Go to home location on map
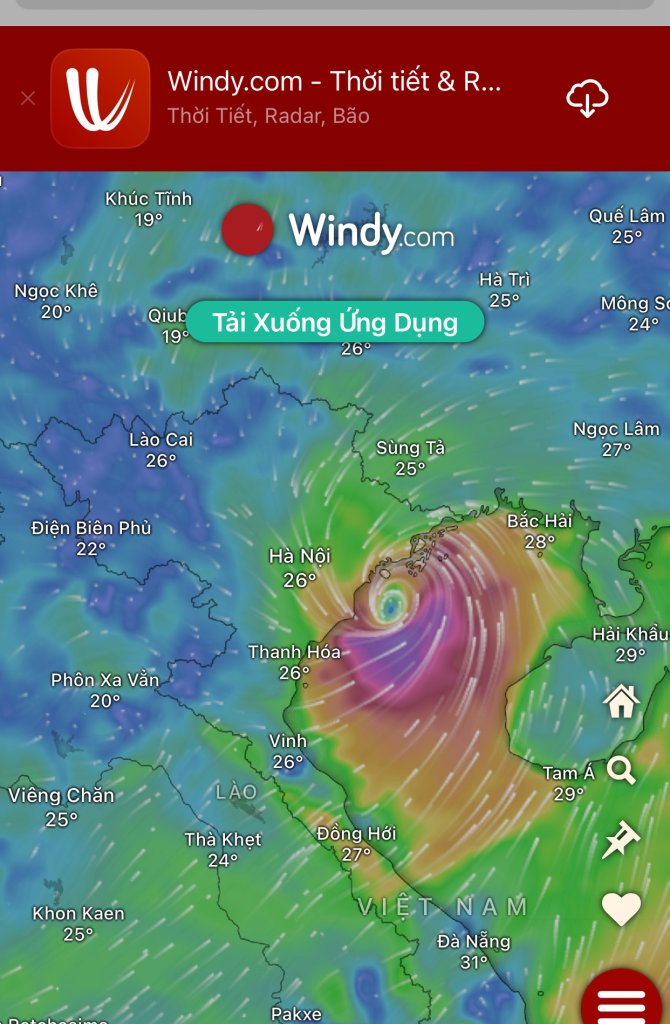670x1024 pixels. click(621, 701)
